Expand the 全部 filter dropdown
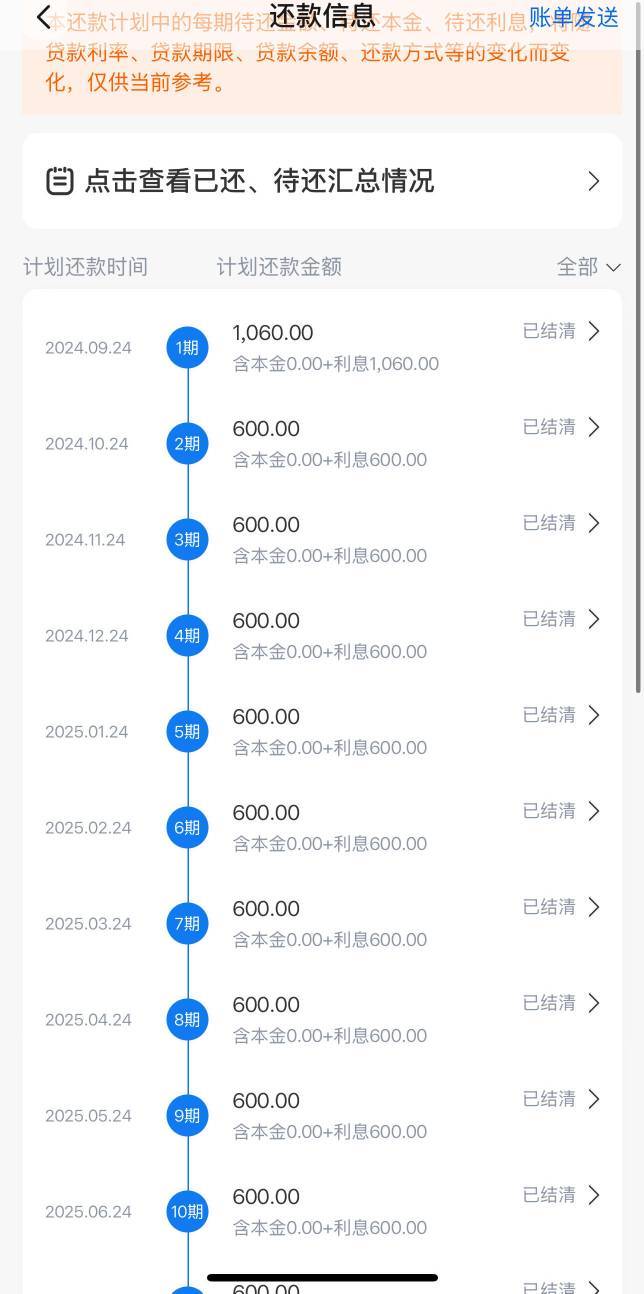 tap(588, 267)
